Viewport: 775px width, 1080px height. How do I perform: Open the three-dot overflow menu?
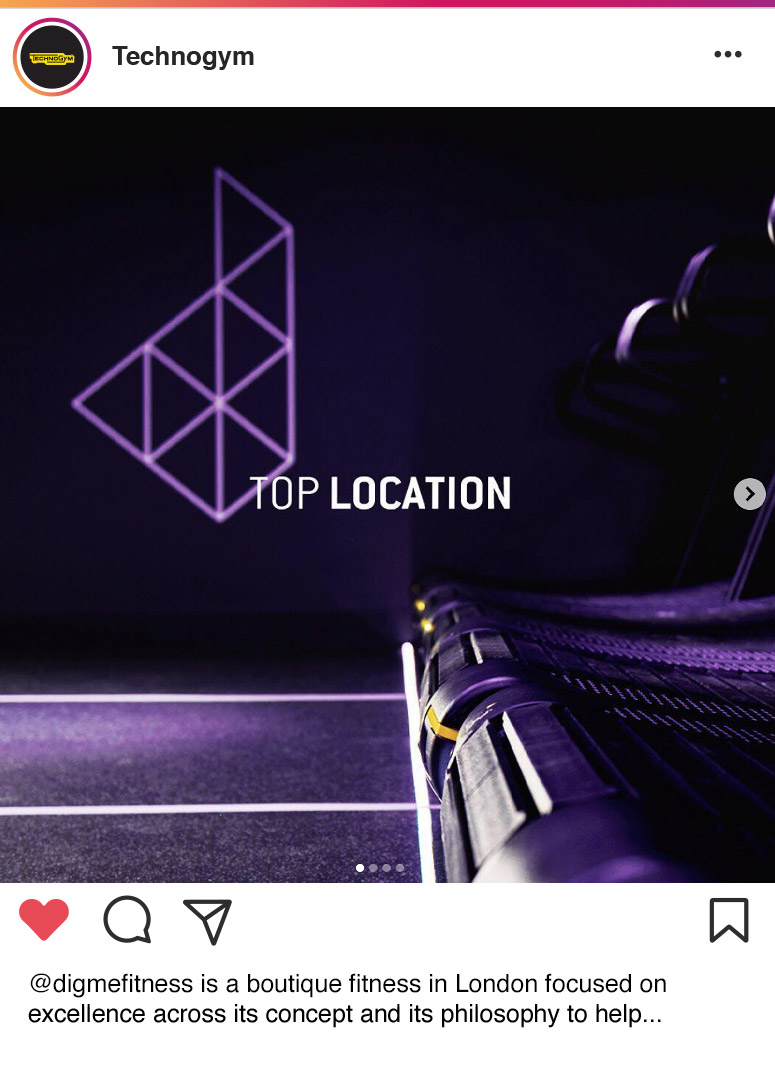728,55
